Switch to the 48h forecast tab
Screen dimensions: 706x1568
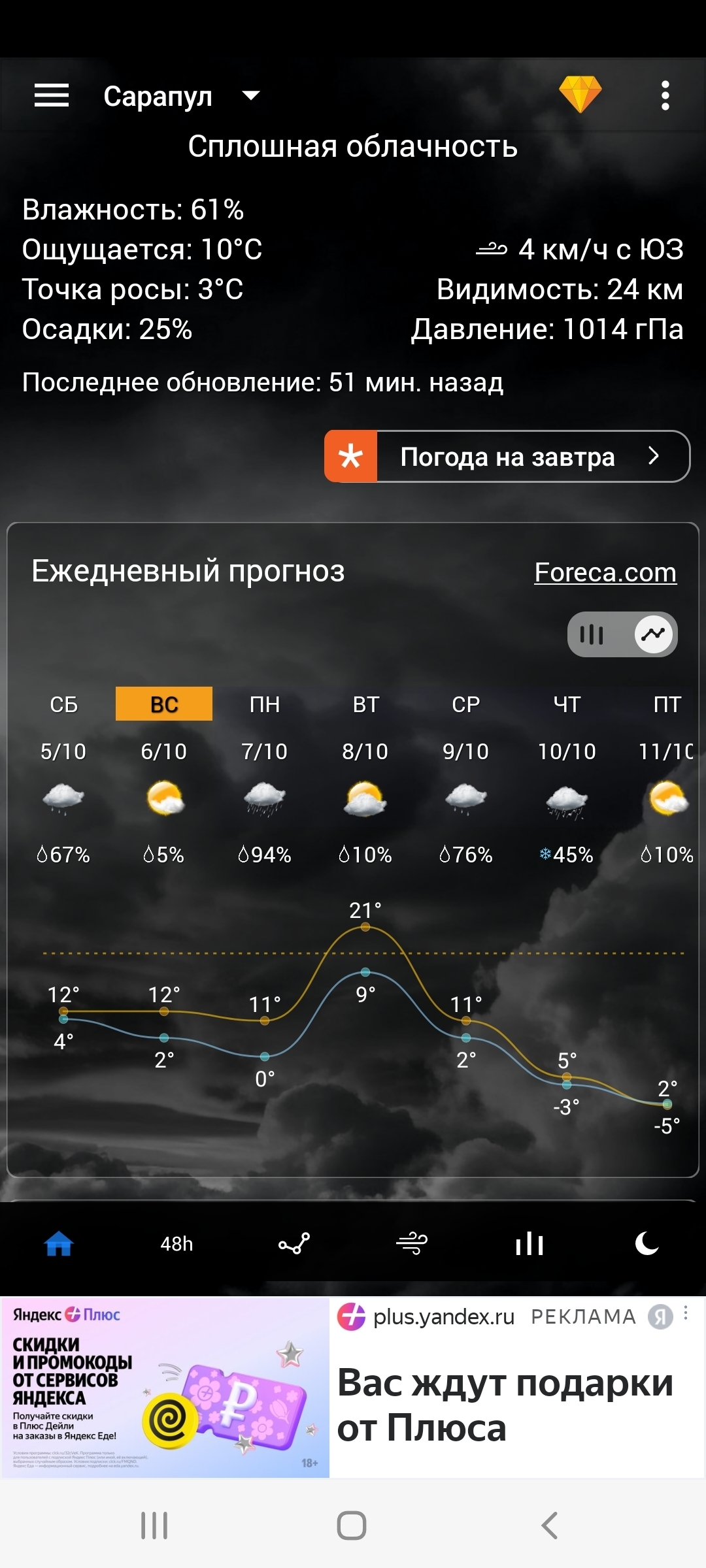coord(176,1244)
